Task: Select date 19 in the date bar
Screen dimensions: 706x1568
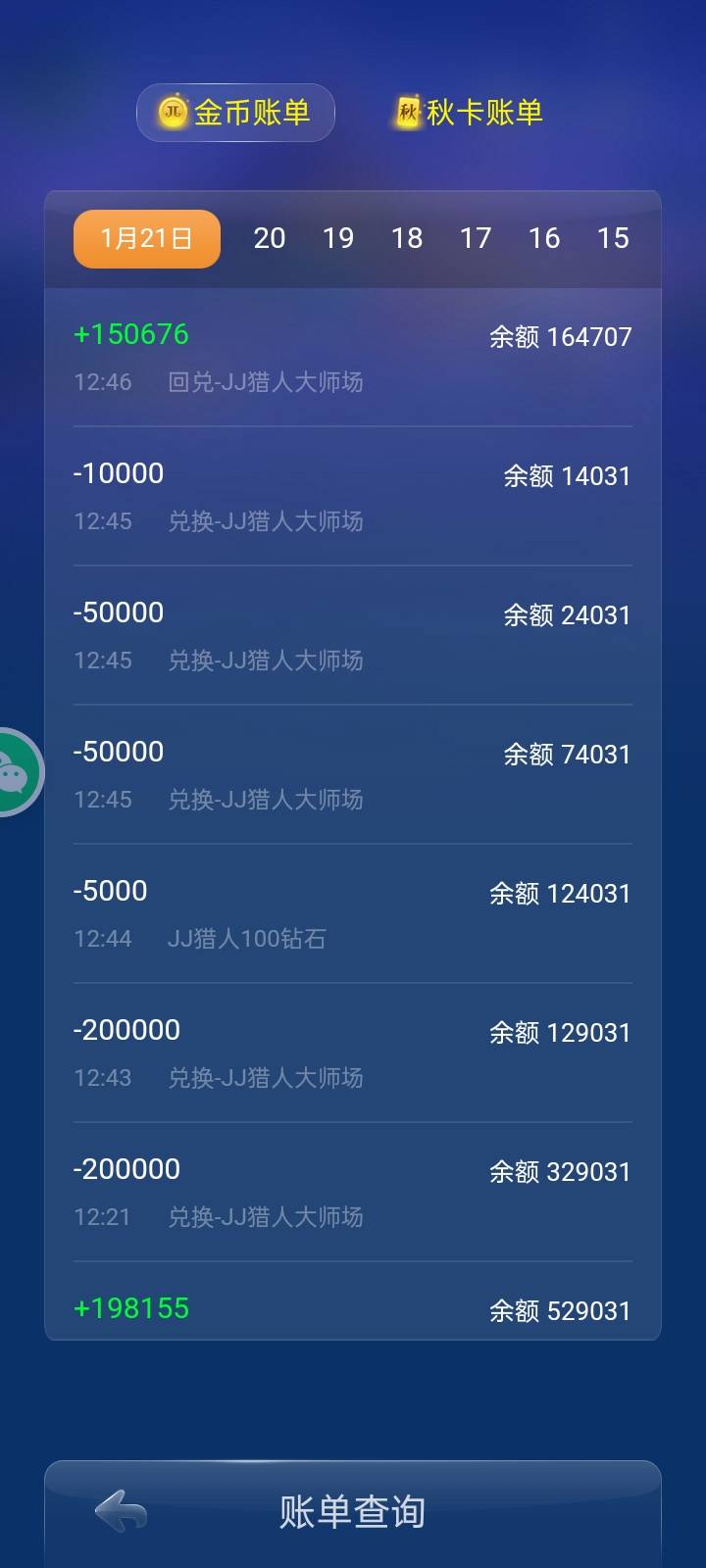Action: 338,238
